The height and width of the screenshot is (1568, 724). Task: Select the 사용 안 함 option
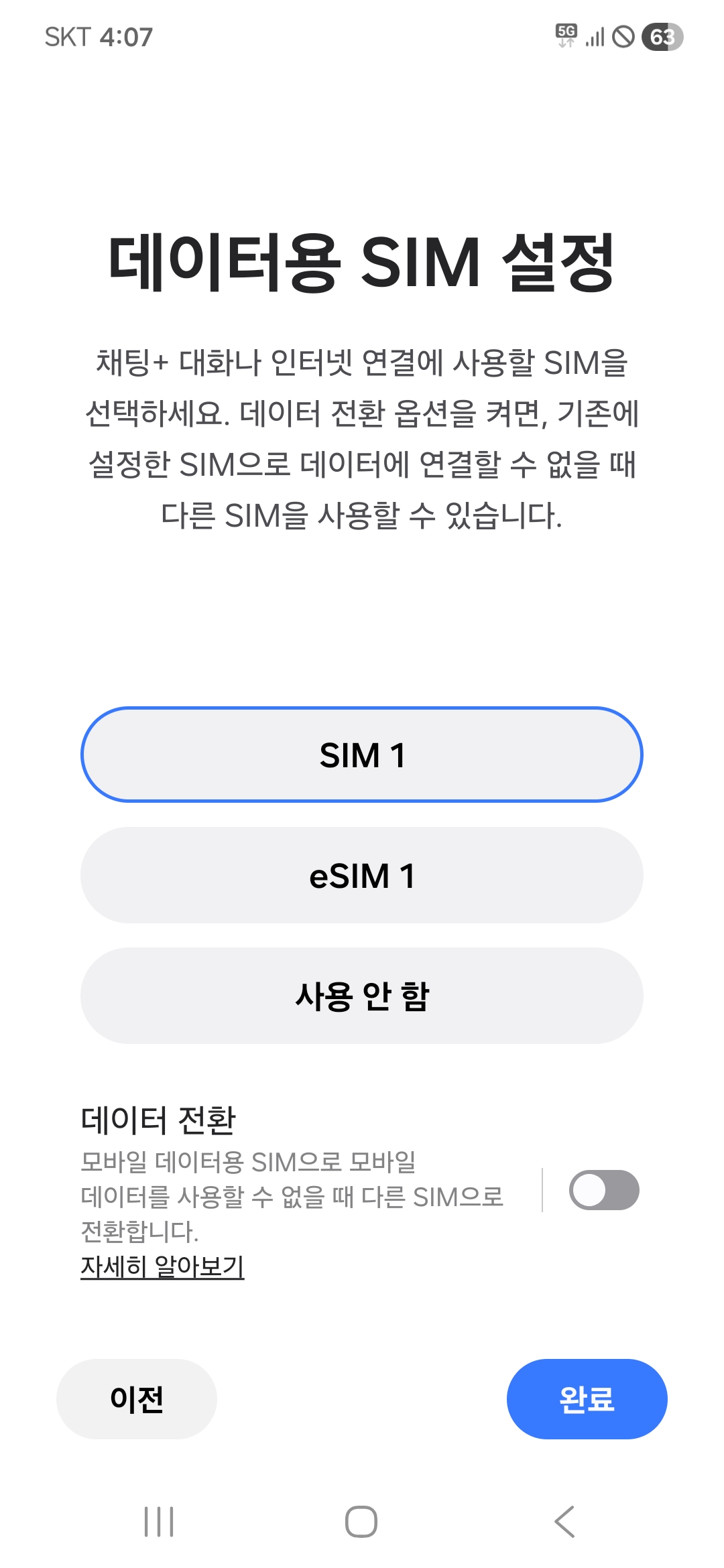[362, 996]
